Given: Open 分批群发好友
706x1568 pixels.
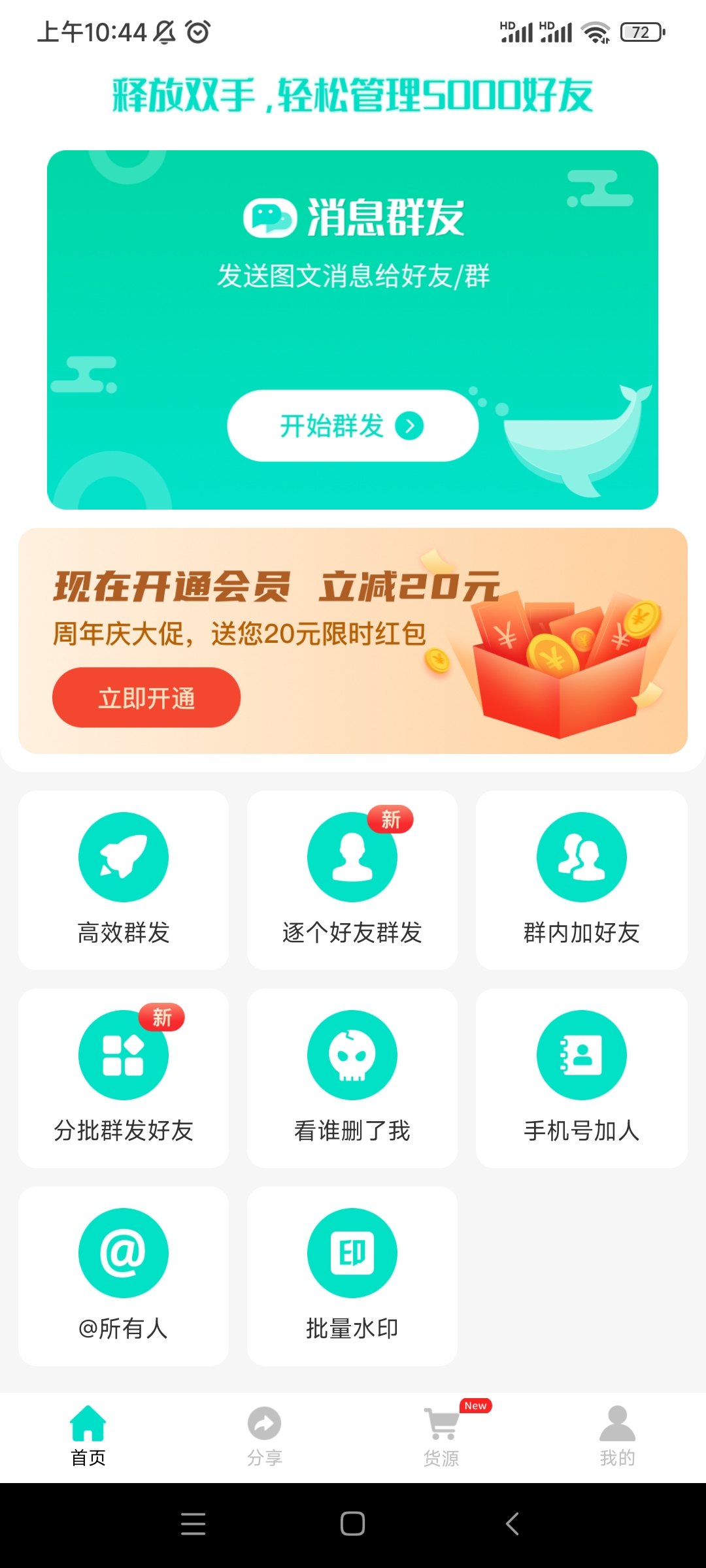Looking at the screenshot, I should (124, 1077).
